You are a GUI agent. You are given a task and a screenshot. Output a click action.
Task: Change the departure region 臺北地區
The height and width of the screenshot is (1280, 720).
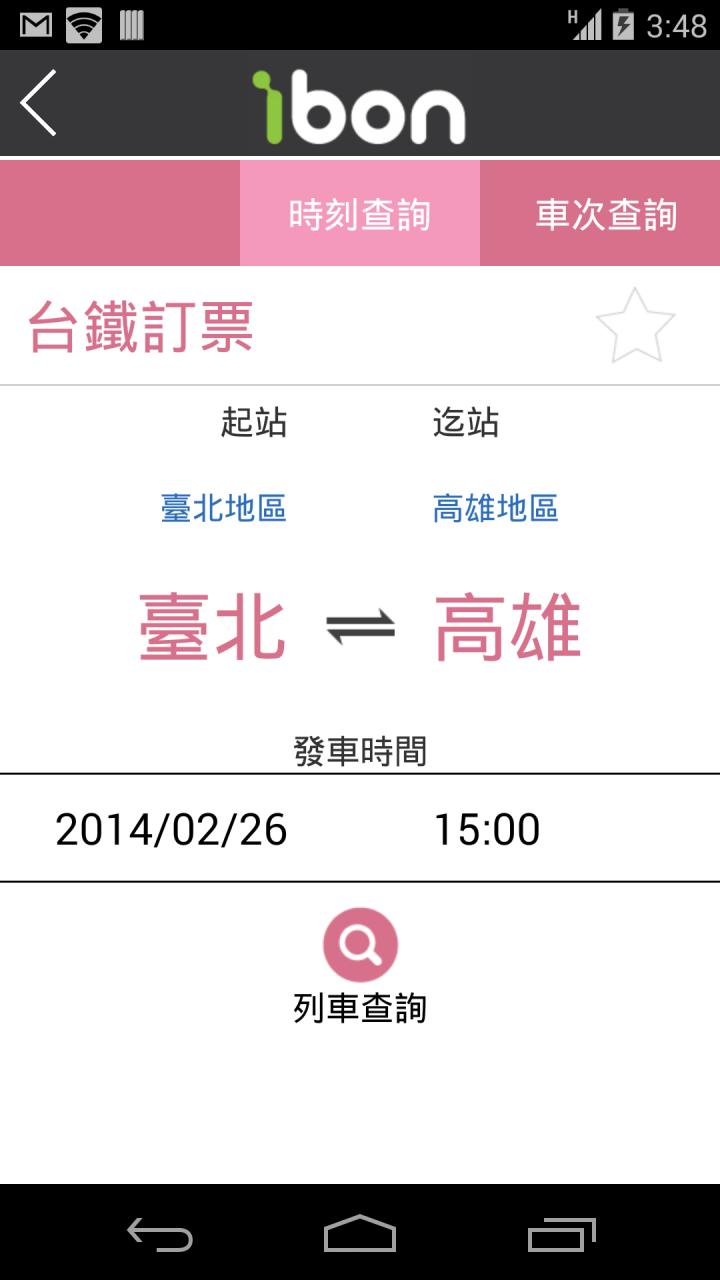(224, 508)
